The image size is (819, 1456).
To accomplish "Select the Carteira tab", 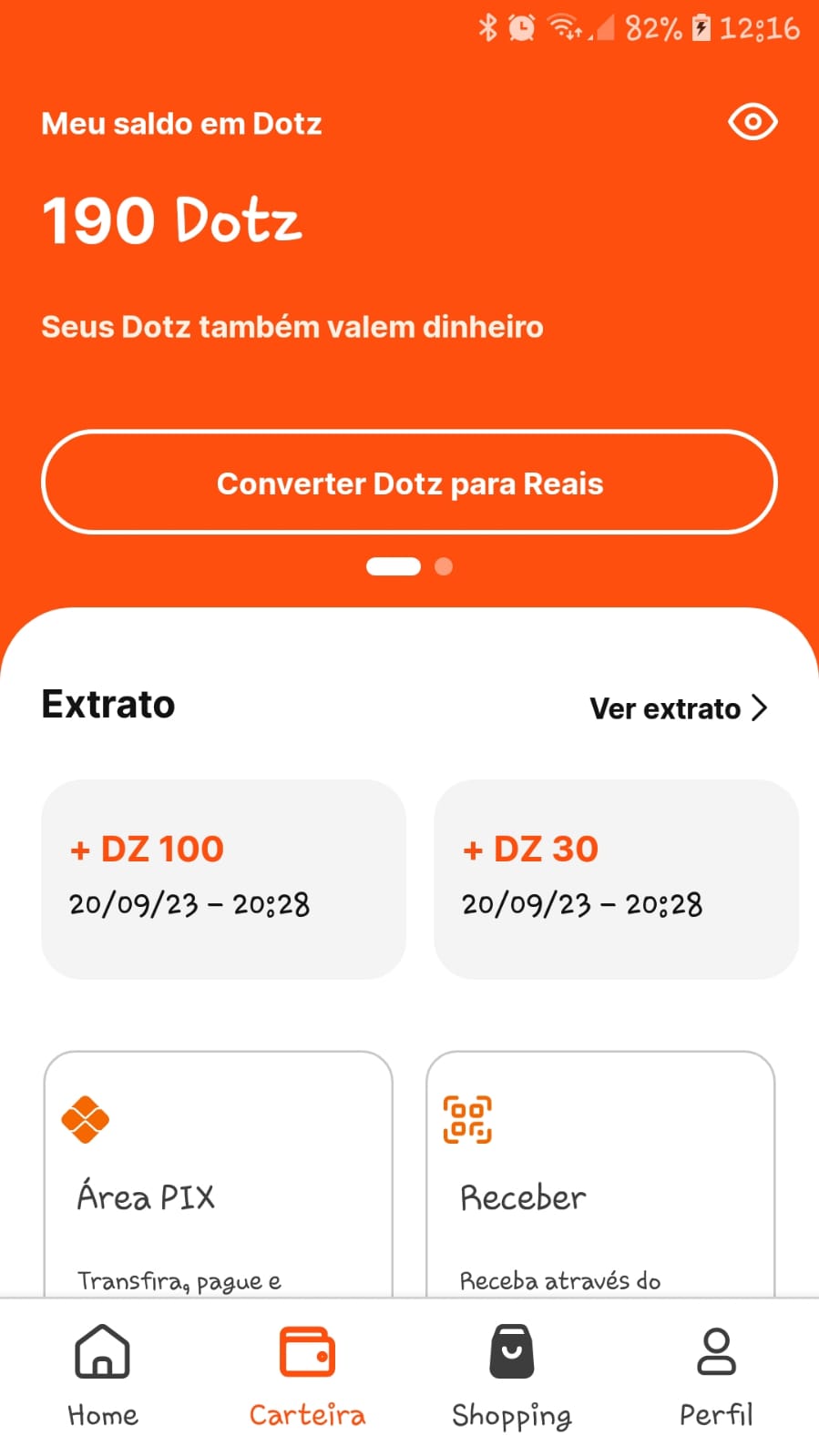I will pos(307,1376).
